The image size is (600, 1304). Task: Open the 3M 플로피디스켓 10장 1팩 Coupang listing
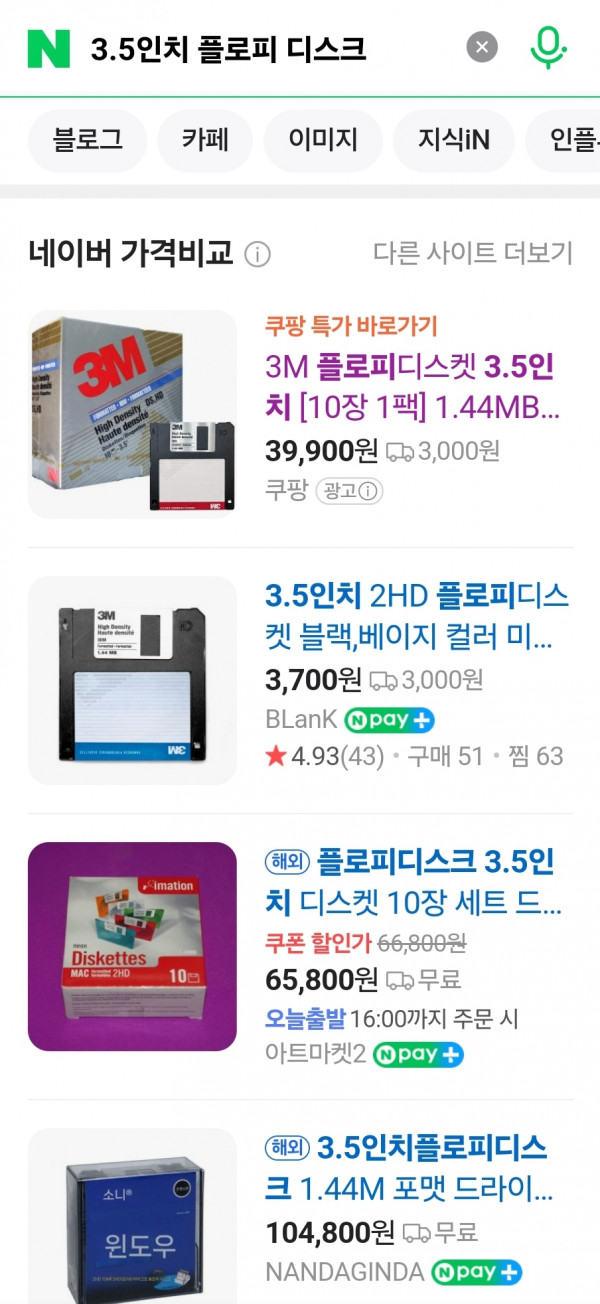(x=410, y=387)
